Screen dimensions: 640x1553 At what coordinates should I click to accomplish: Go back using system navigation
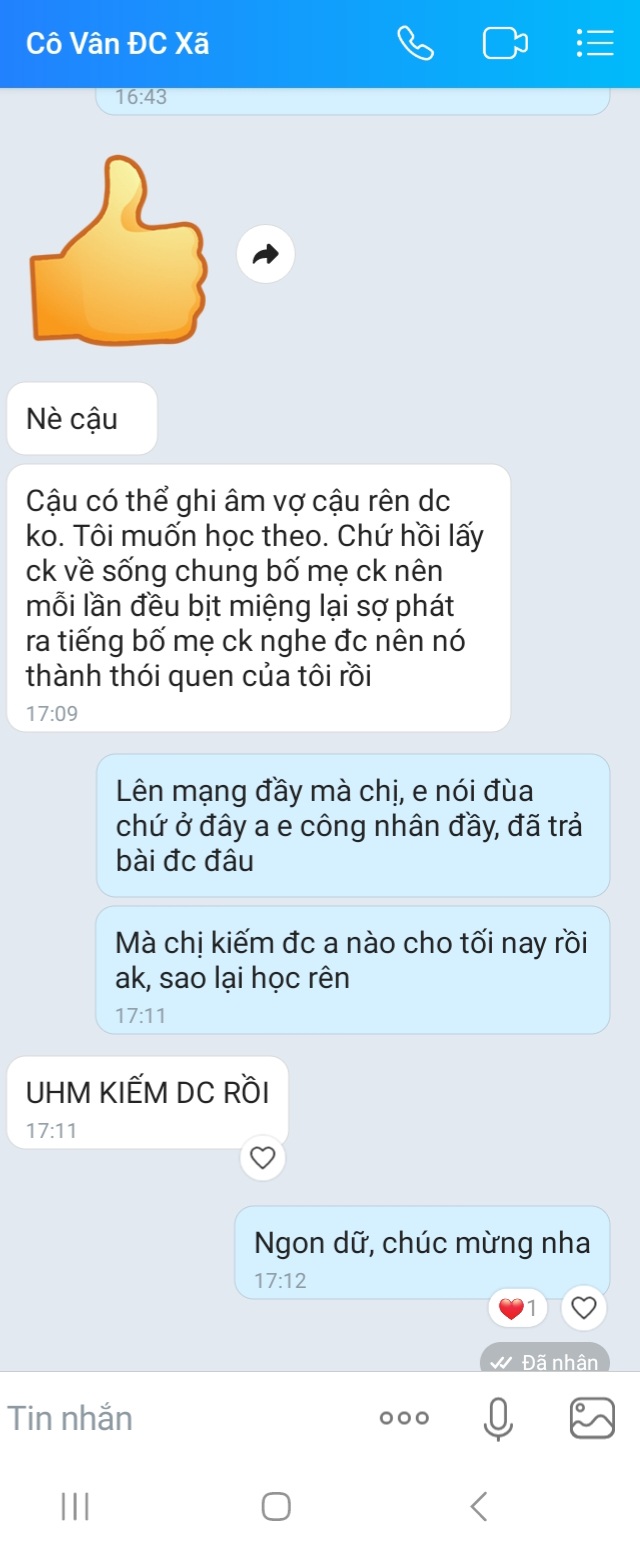479,1506
